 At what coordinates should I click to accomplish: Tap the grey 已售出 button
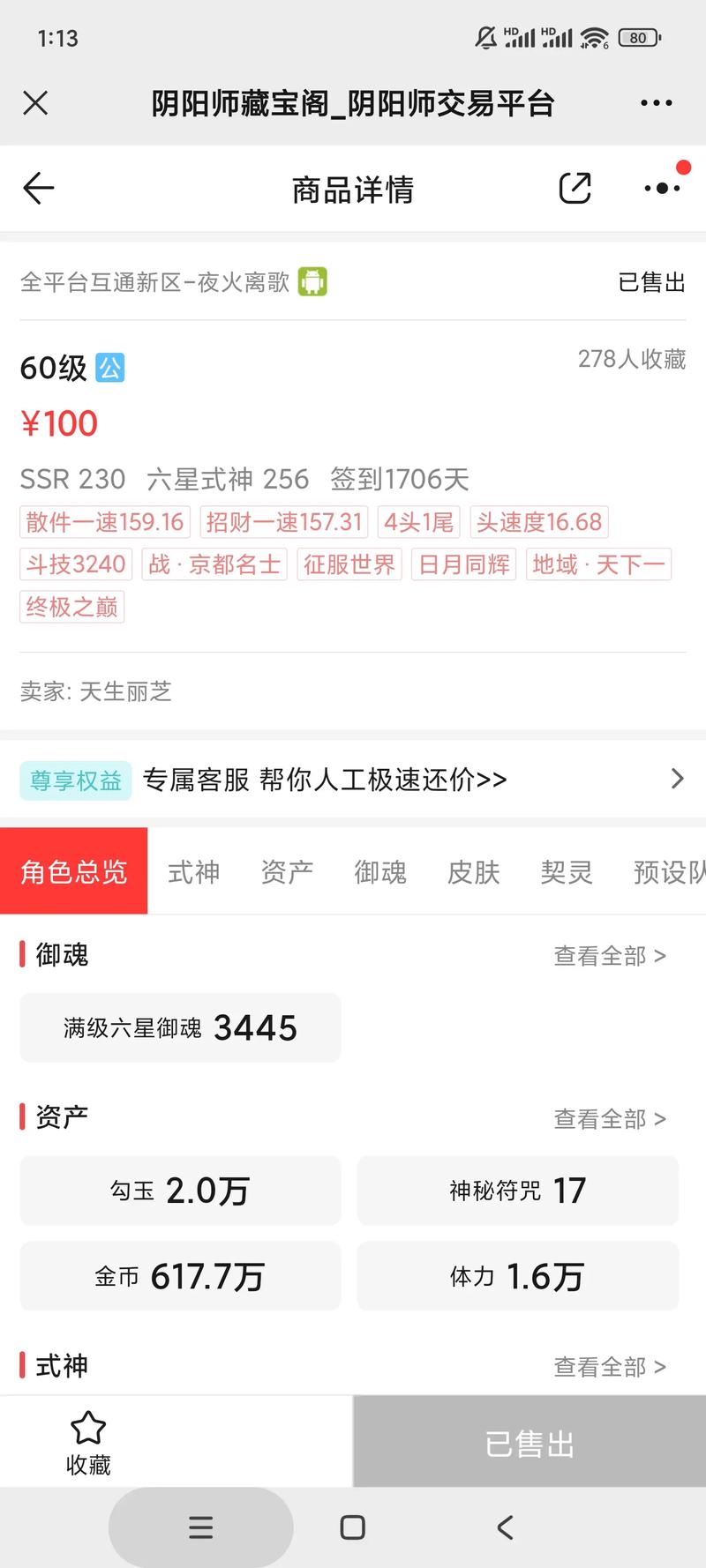(x=529, y=1442)
